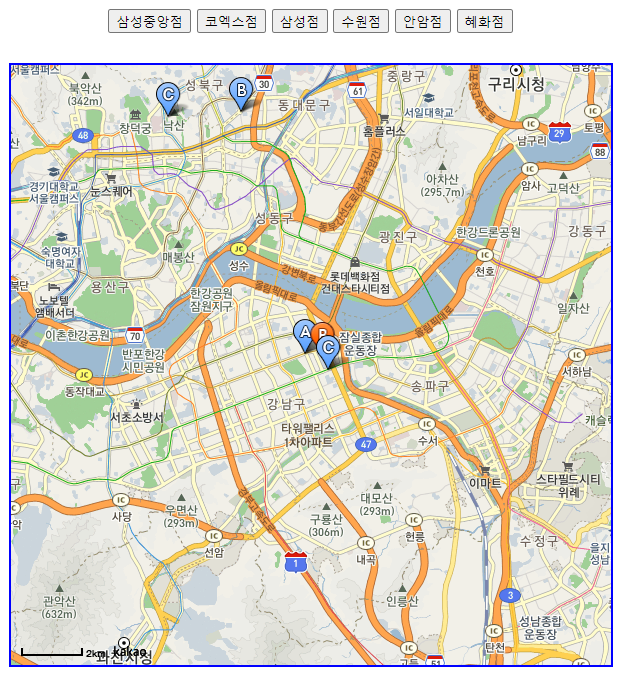The height and width of the screenshot is (673, 621).
Task: Choose the 삼성점 button
Action: 300,22
